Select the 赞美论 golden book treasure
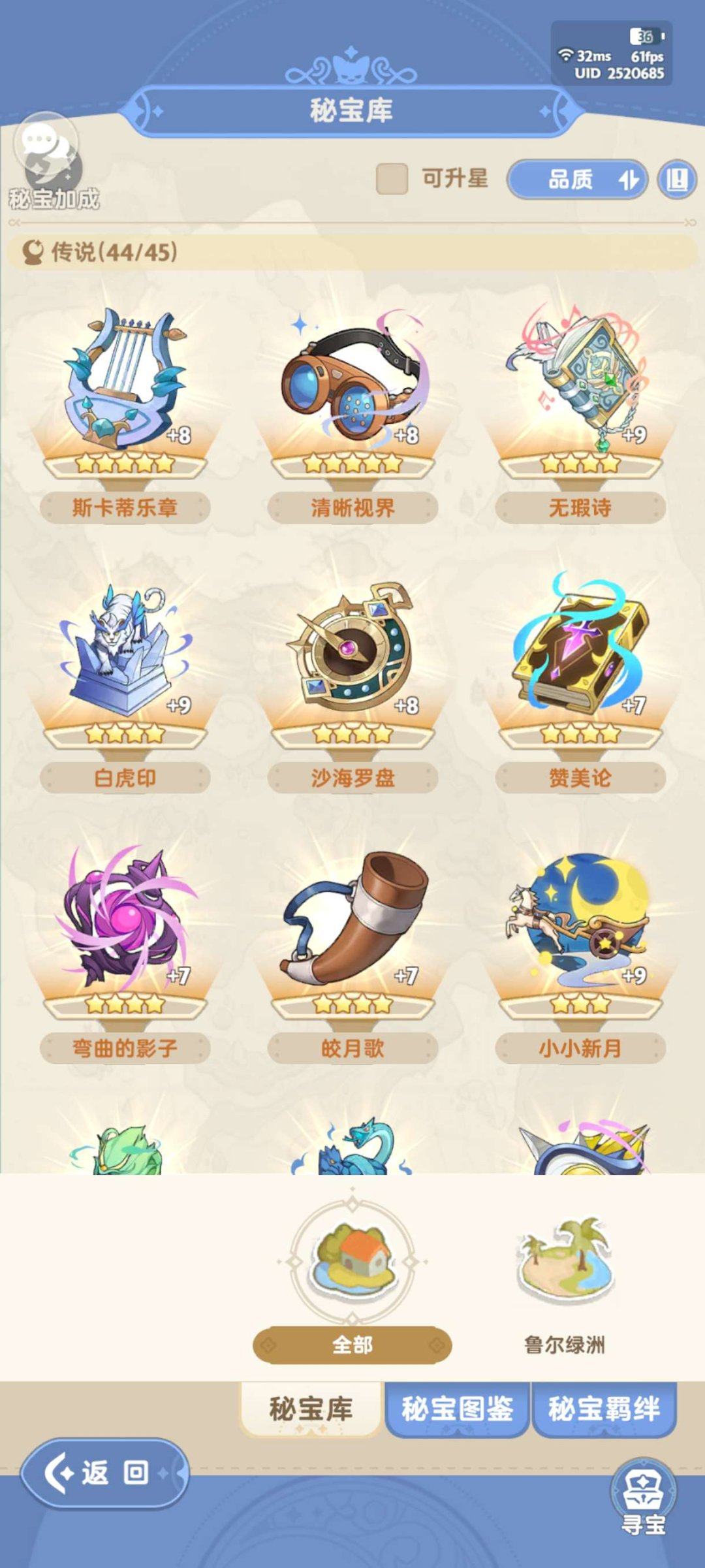Viewport: 705px width, 1568px height. click(580, 653)
